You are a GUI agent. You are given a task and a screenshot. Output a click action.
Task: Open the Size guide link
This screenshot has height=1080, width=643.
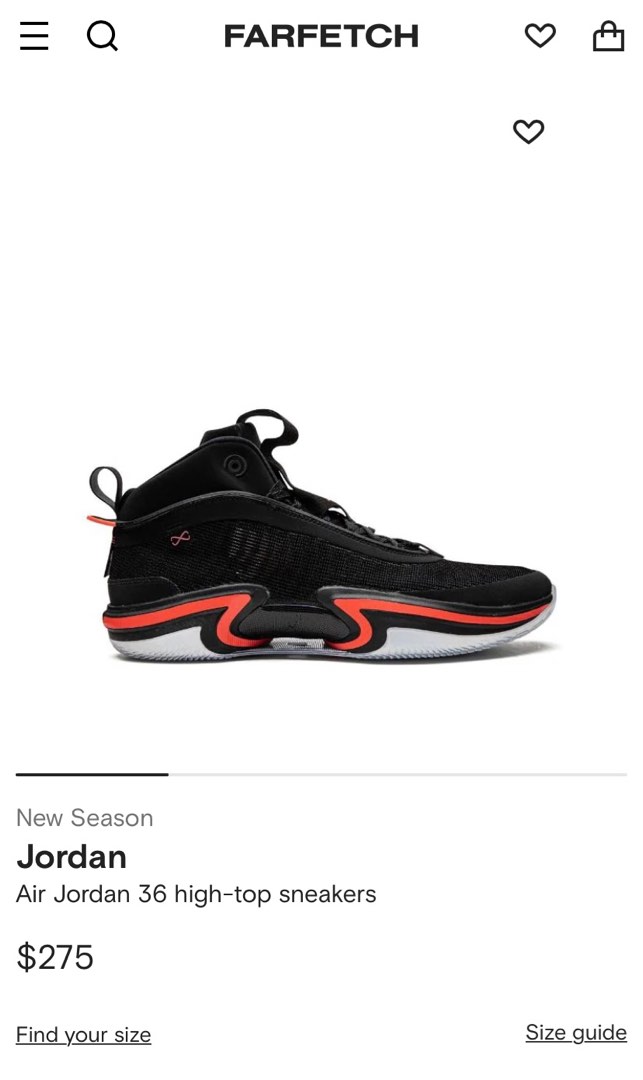click(x=576, y=1033)
